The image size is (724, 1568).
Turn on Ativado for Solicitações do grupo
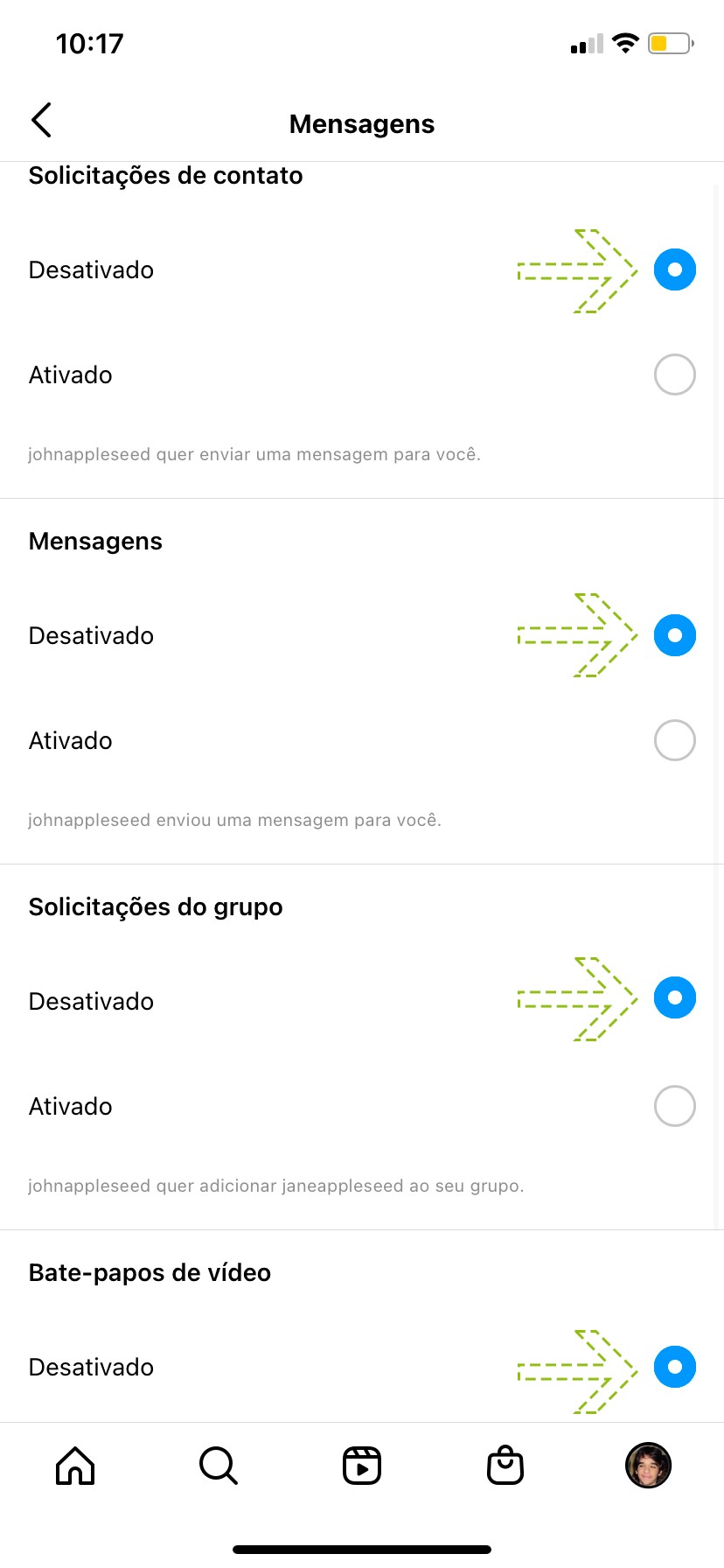coord(674,1106)
